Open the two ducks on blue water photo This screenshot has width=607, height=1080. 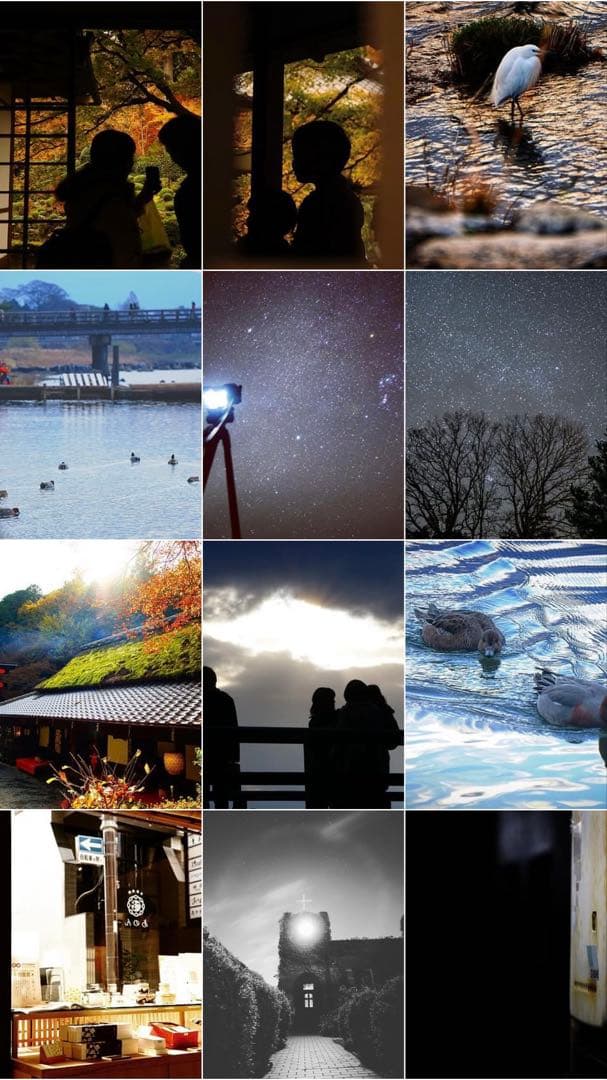pos(505,675)
